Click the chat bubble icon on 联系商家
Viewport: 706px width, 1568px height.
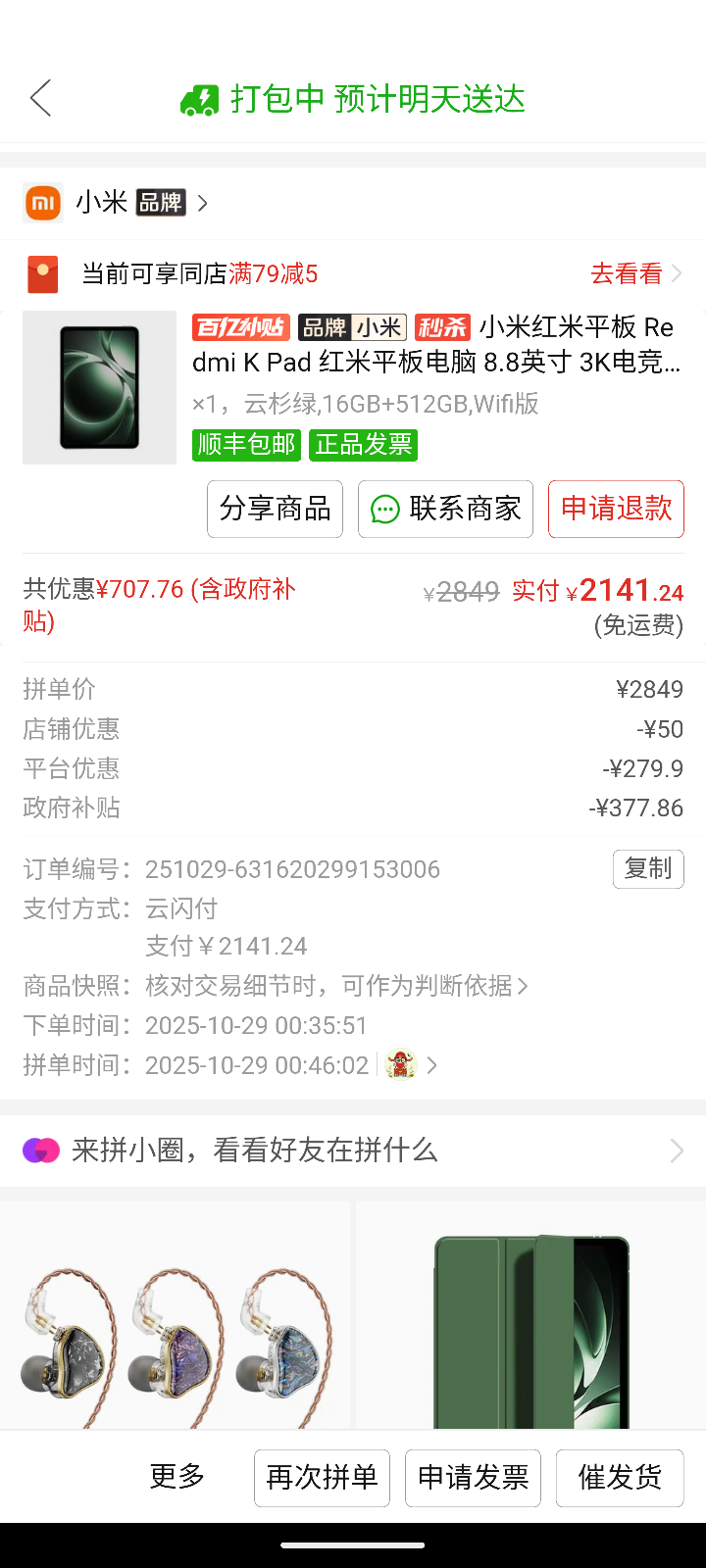[384, 509]
